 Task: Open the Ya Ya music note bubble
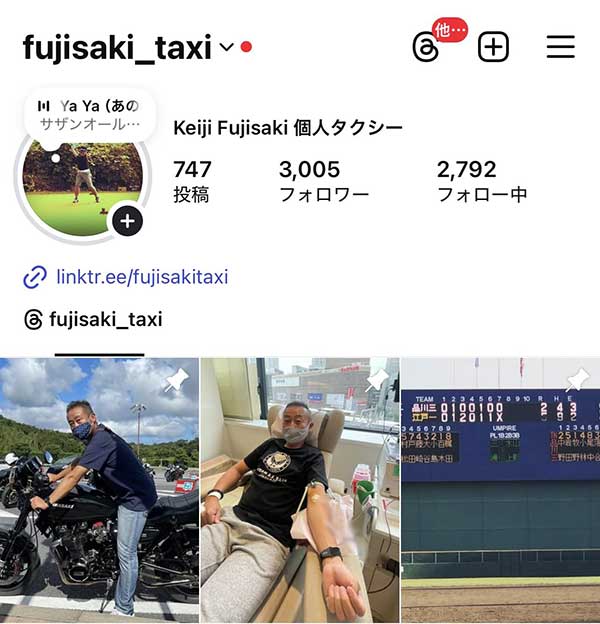coord(89,114)
